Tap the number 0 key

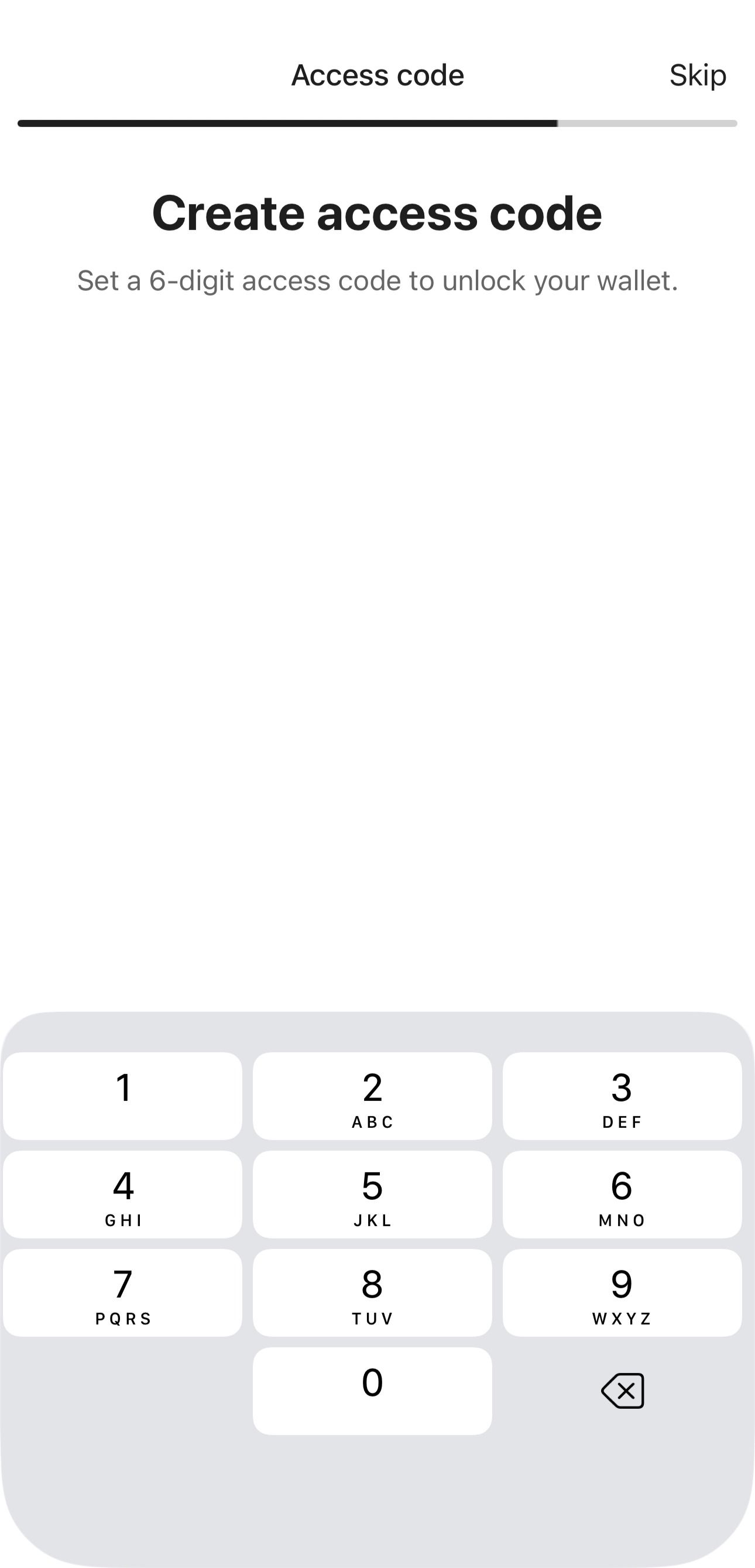tap(372, 1391)
